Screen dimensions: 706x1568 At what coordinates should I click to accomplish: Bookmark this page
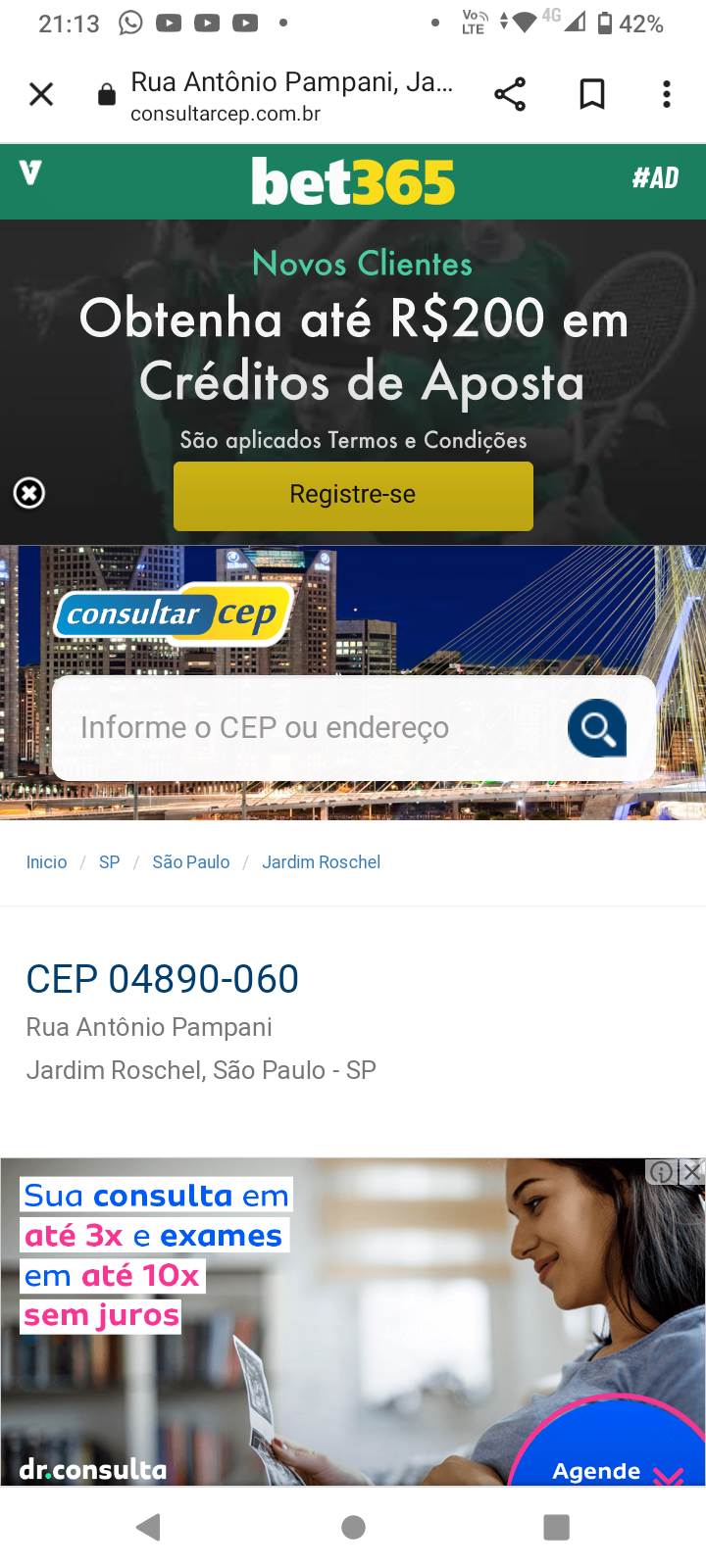click(592, 94)
